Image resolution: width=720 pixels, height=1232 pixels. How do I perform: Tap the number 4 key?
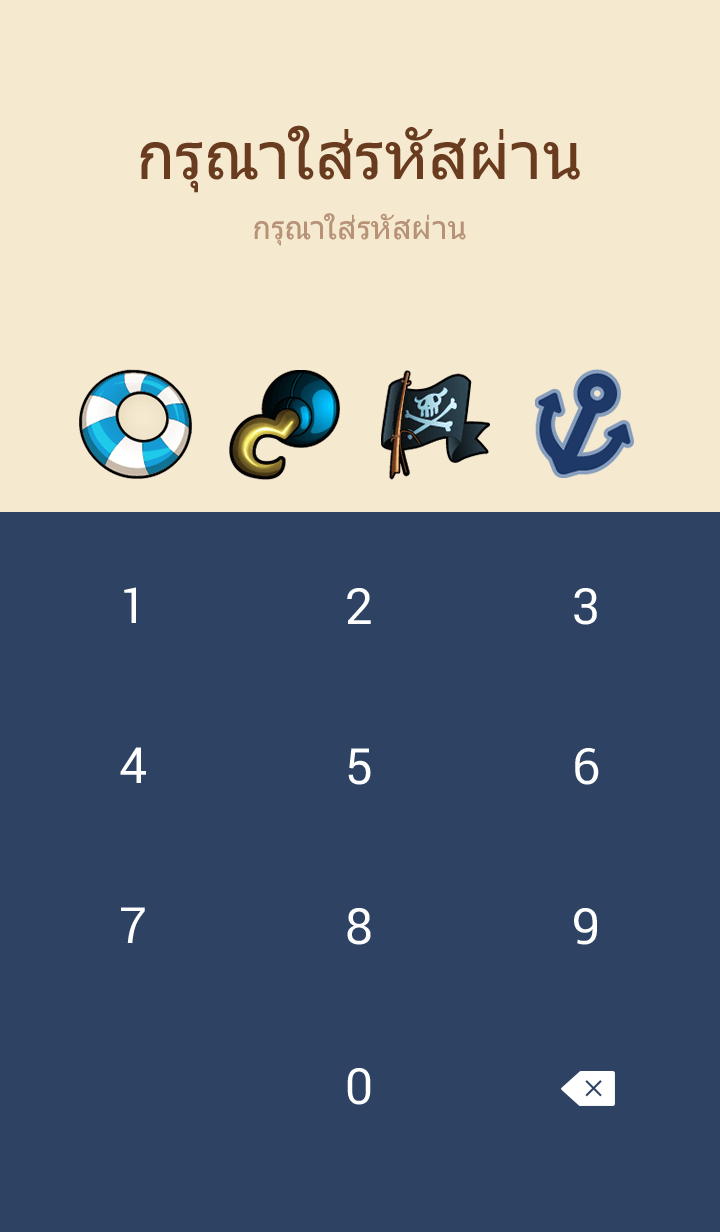[x=132, y=767]
